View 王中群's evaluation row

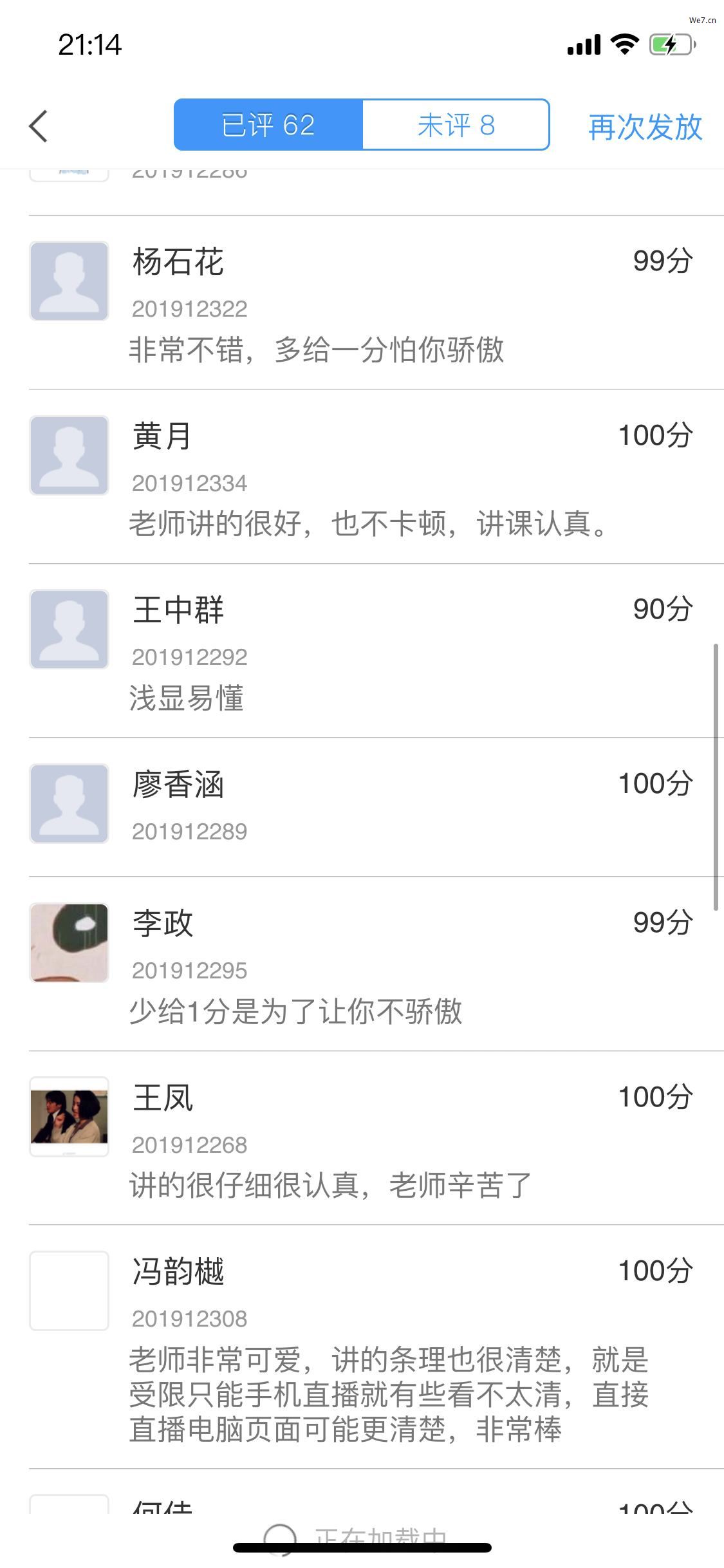(376, 651)
